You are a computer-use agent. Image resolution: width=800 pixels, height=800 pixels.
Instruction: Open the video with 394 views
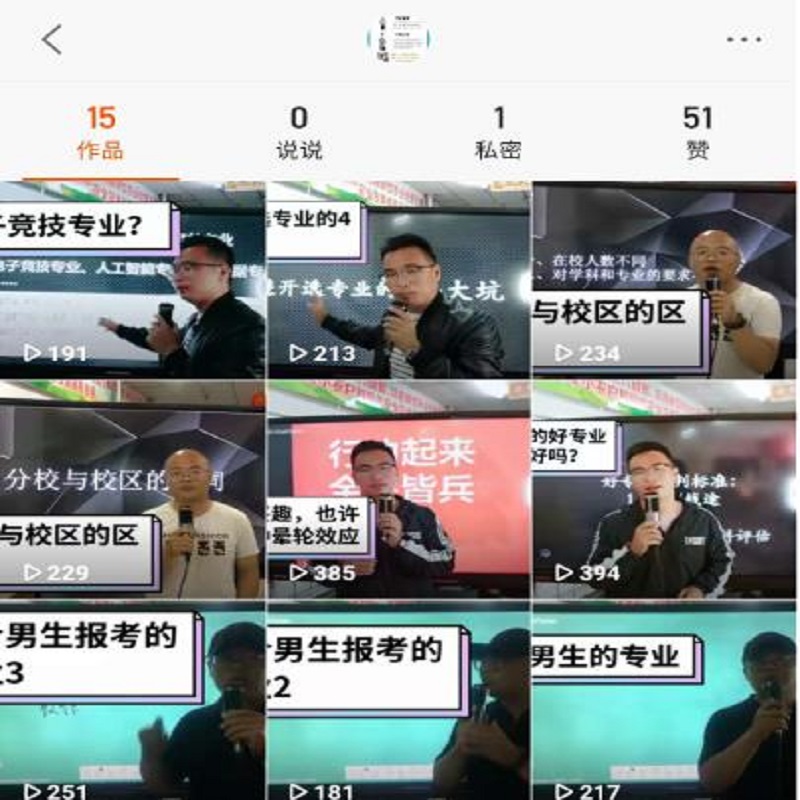pyautogui.click(x=664, y=490)
